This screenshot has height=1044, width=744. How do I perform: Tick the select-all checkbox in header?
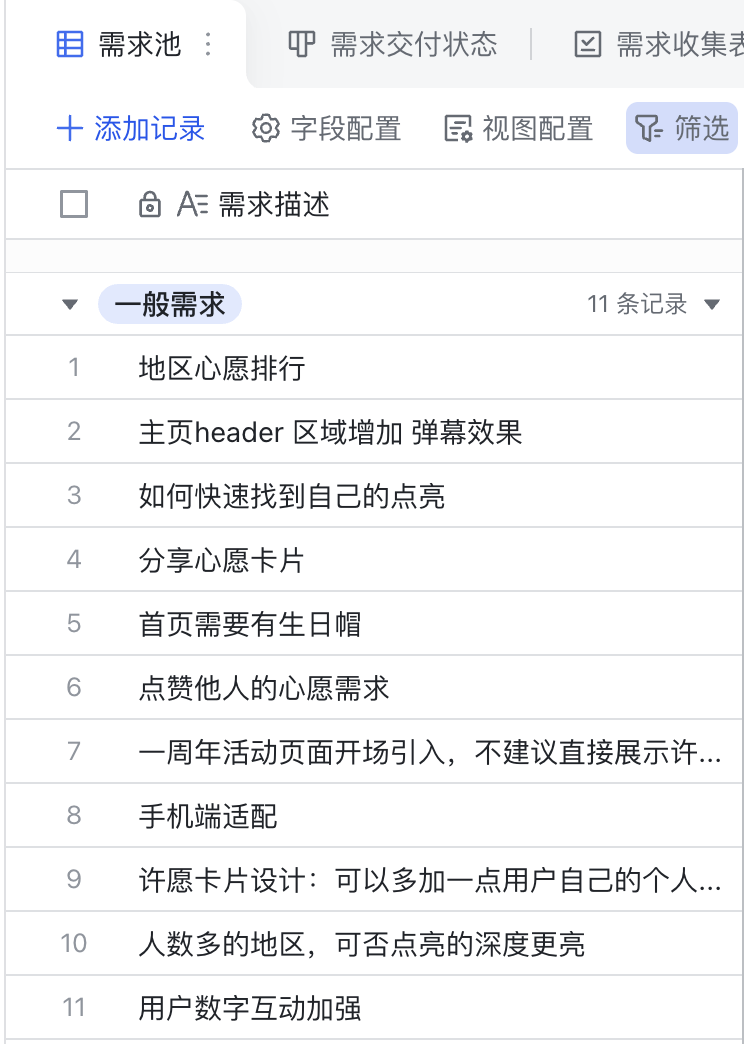[74, 205]
